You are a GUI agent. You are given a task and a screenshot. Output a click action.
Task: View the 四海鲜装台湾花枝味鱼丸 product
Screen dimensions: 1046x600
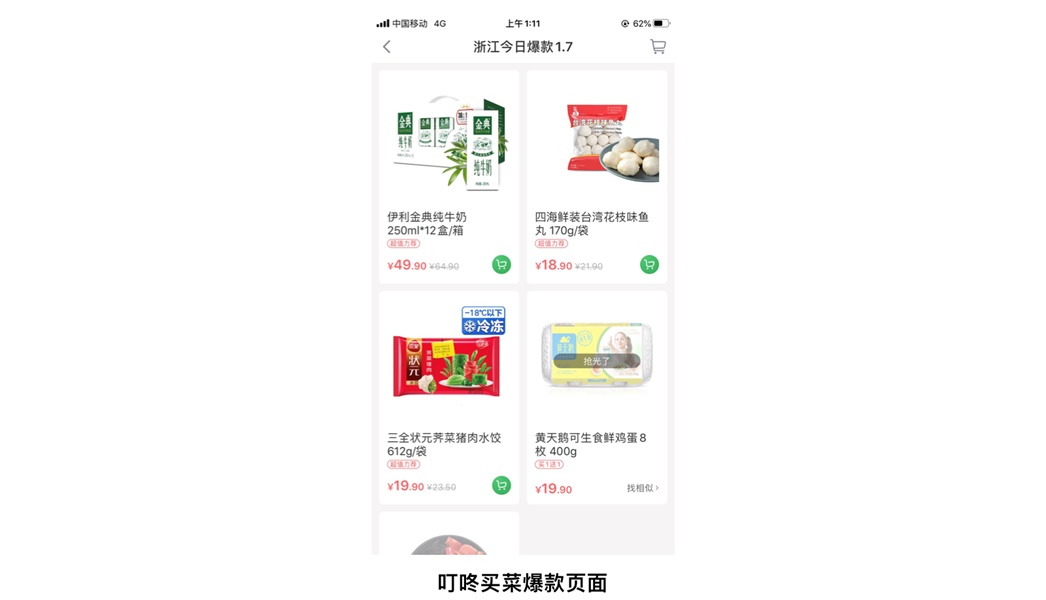(596, 150)
